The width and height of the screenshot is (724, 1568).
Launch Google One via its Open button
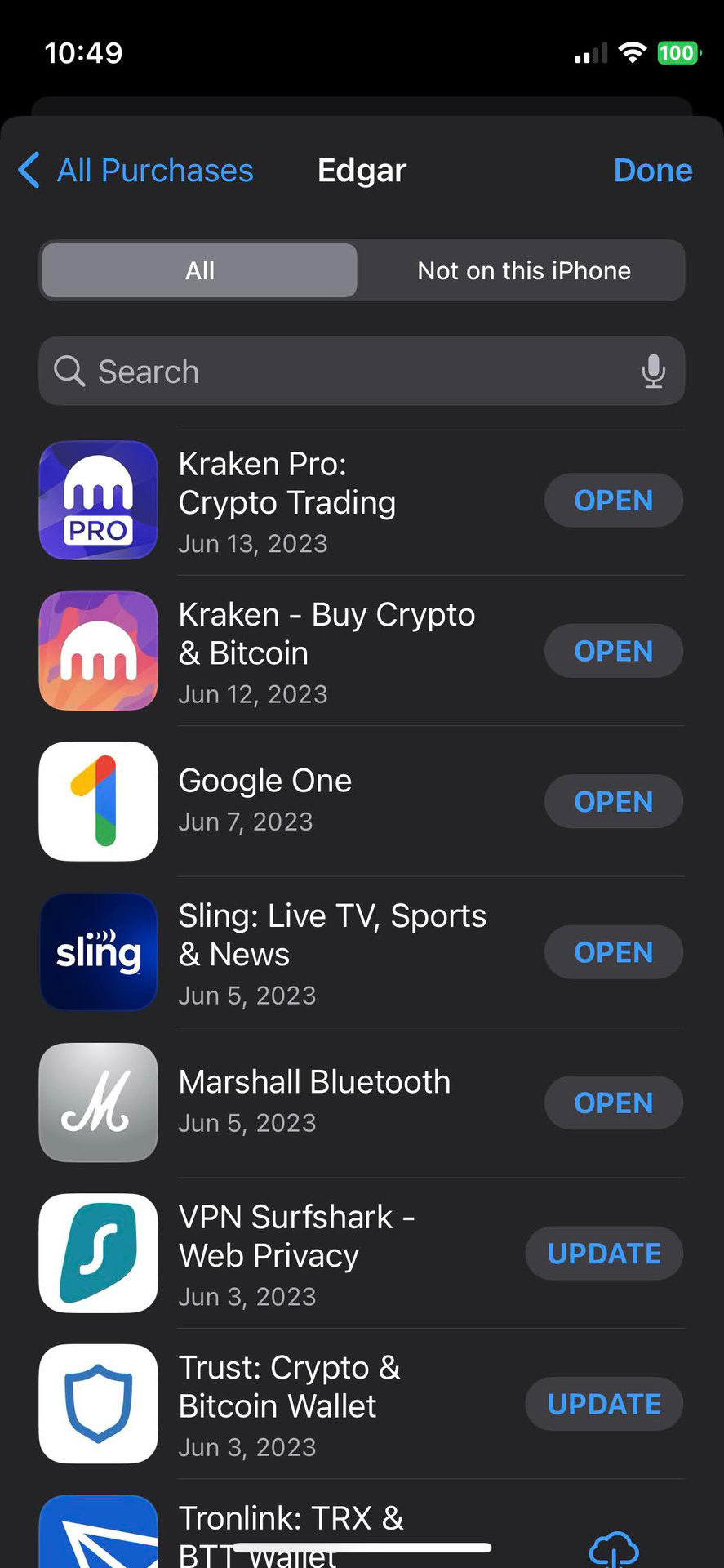coord(613,802)
